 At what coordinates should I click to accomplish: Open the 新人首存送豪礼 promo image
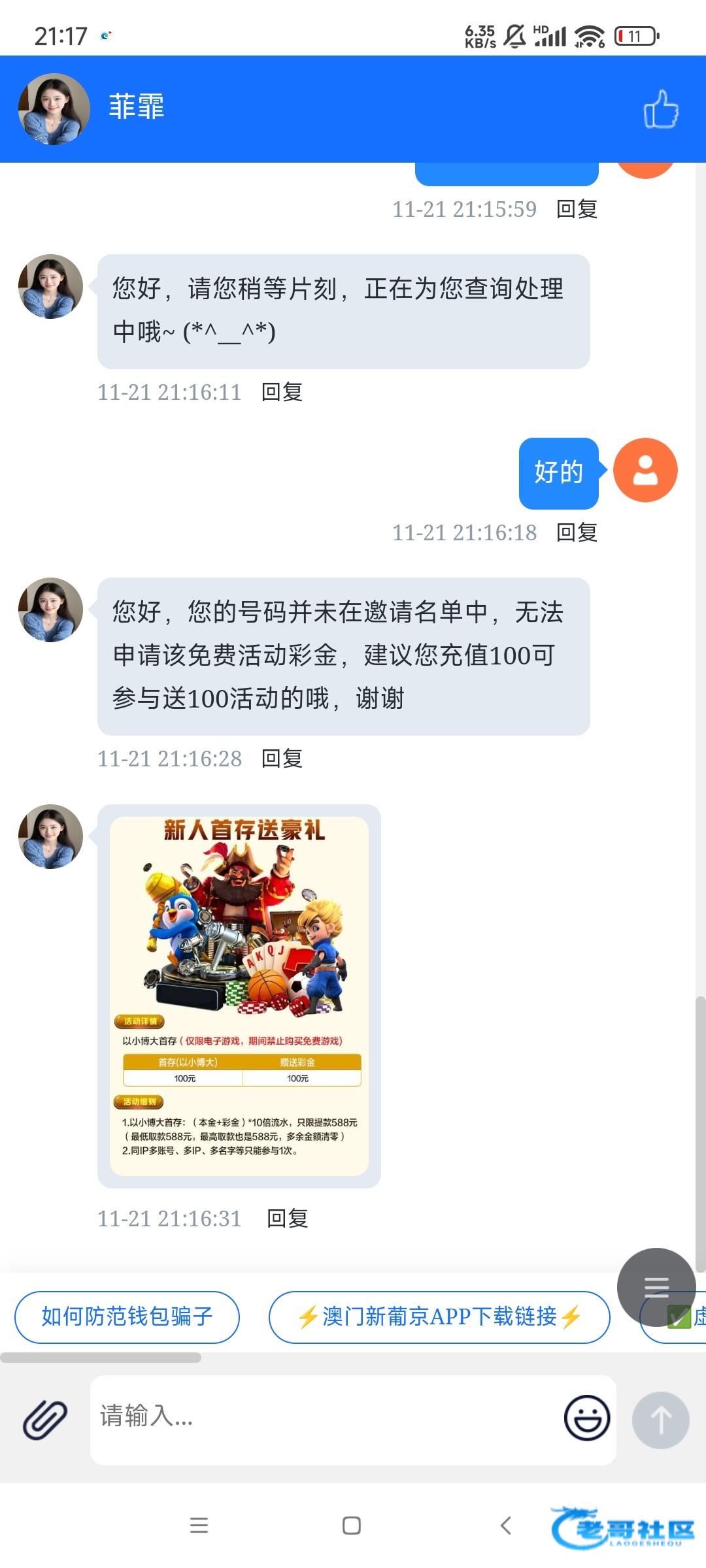pyautogui.click(x=239, y=995)
